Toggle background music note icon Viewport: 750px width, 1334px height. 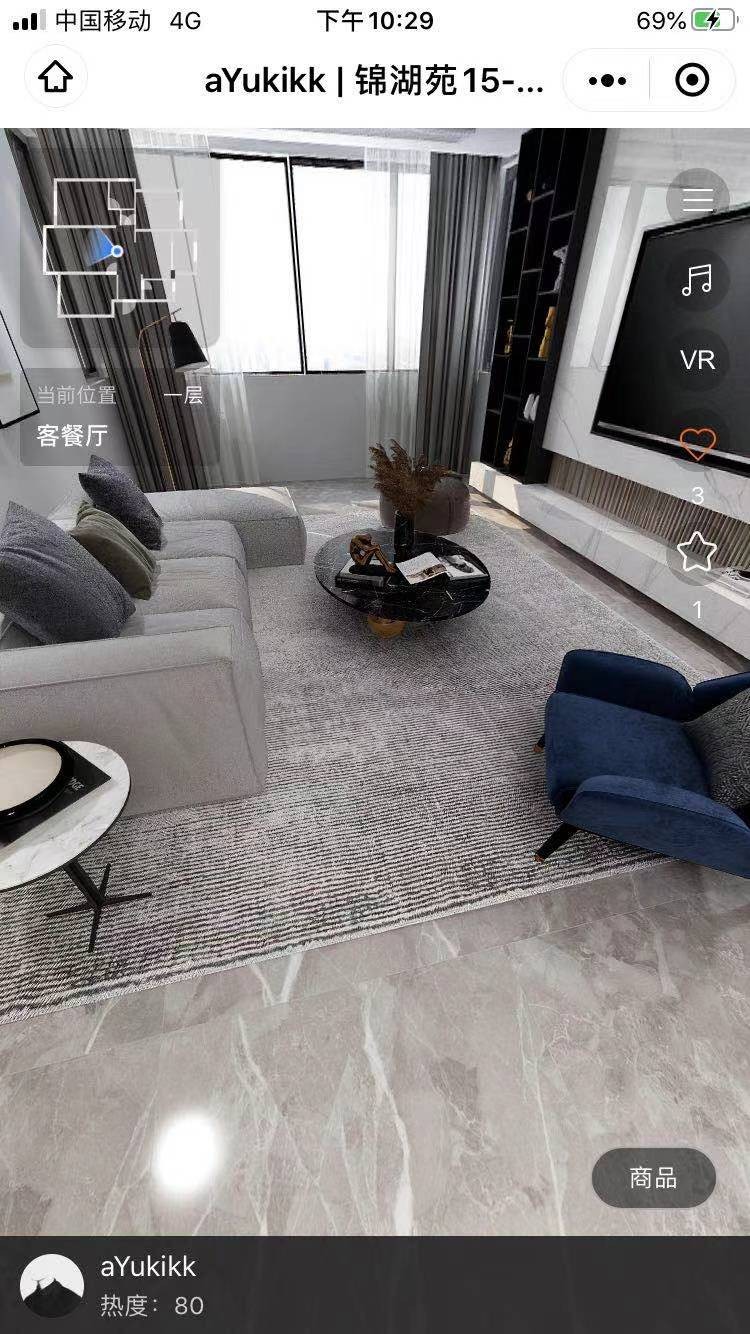pyautogui.click(x=697, y=279)
